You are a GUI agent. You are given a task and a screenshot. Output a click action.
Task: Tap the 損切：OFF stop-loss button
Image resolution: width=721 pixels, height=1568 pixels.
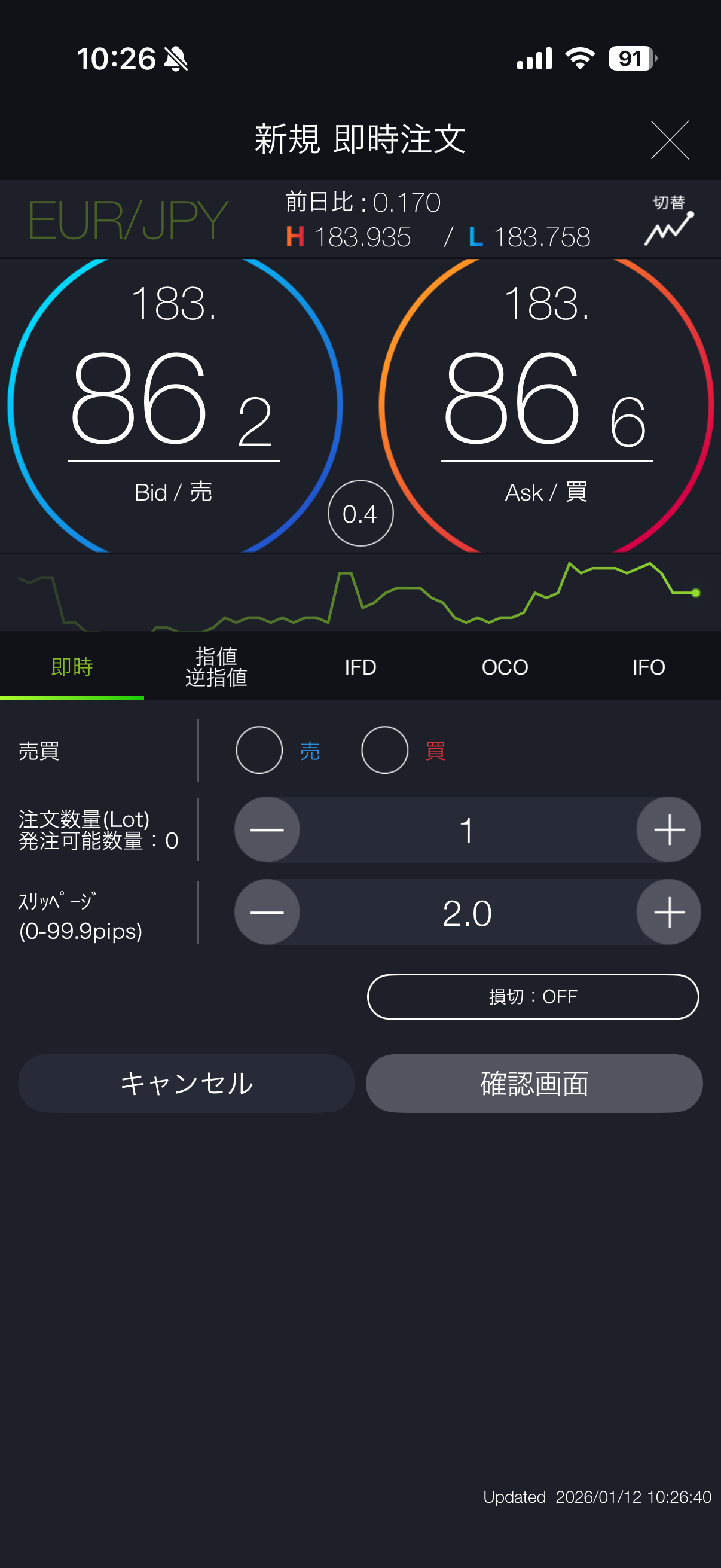533,996
